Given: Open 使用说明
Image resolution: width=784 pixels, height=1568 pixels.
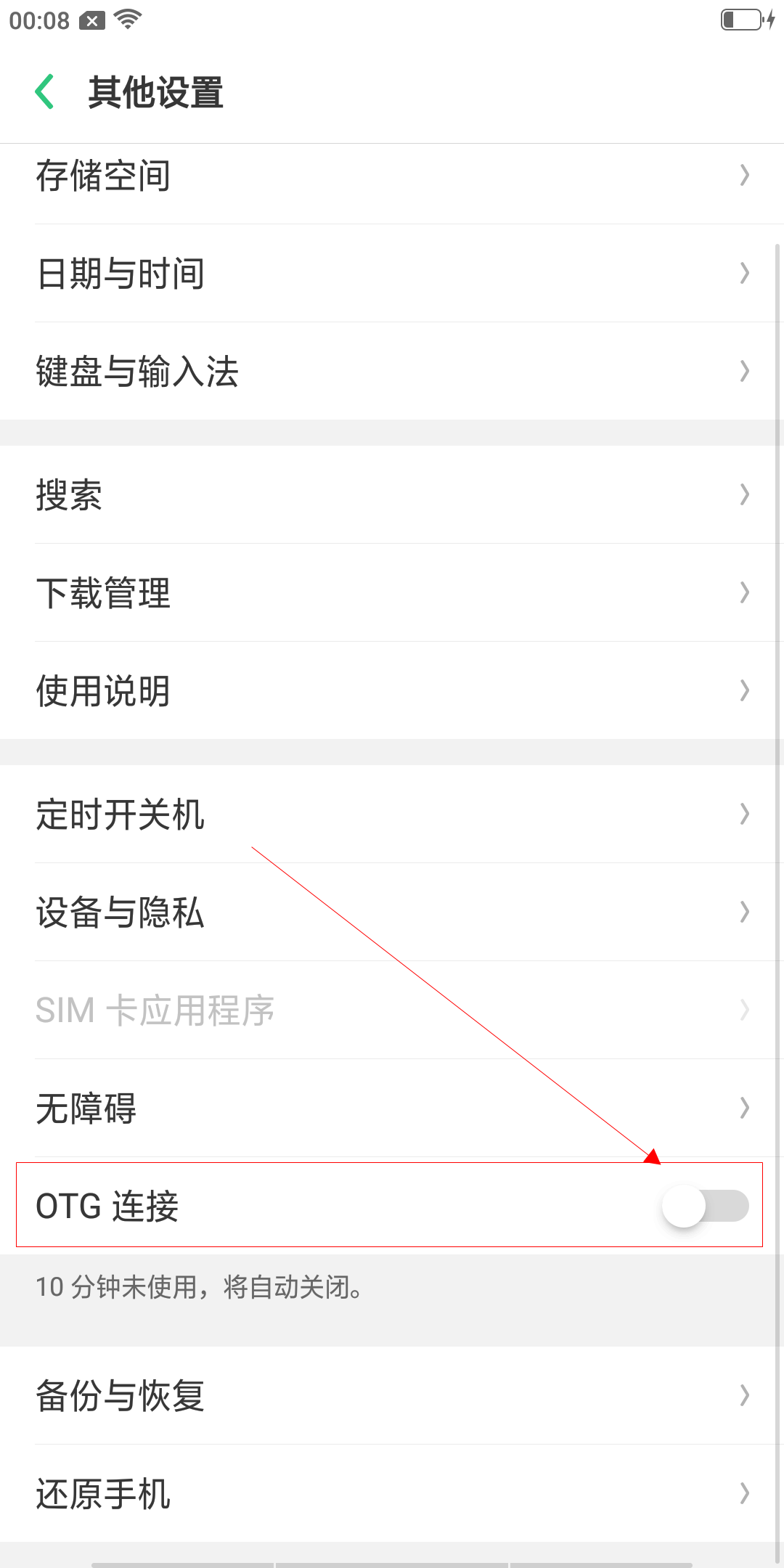Looking at the screenshot, I should point(392,691).
